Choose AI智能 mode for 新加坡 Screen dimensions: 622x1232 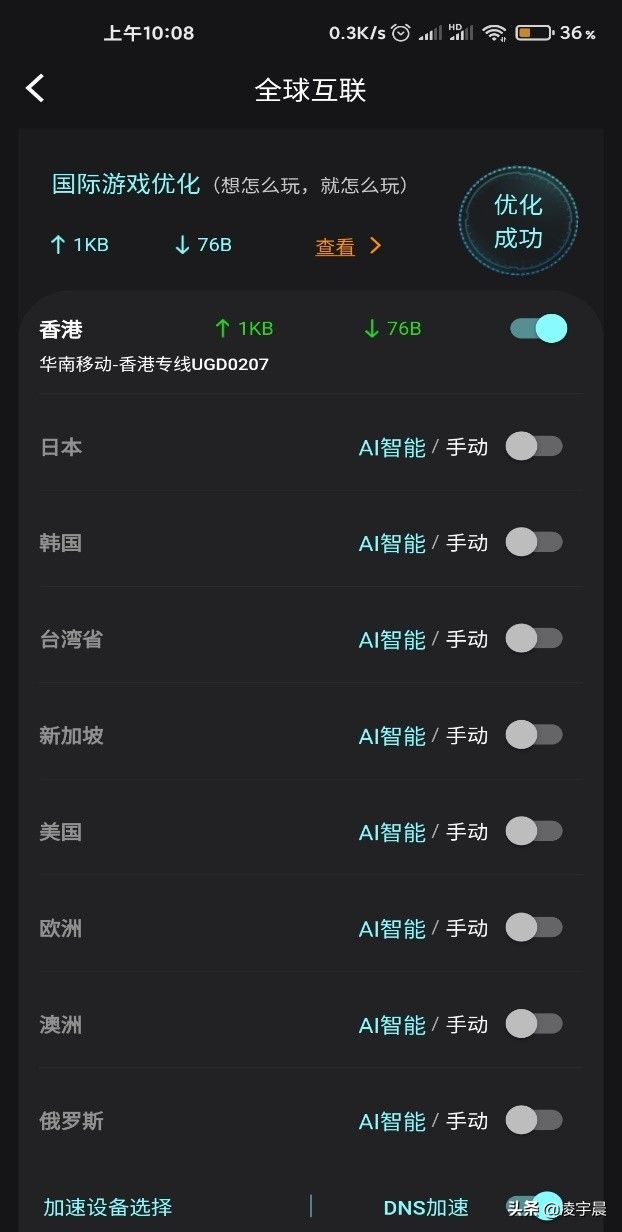[392, 736]
